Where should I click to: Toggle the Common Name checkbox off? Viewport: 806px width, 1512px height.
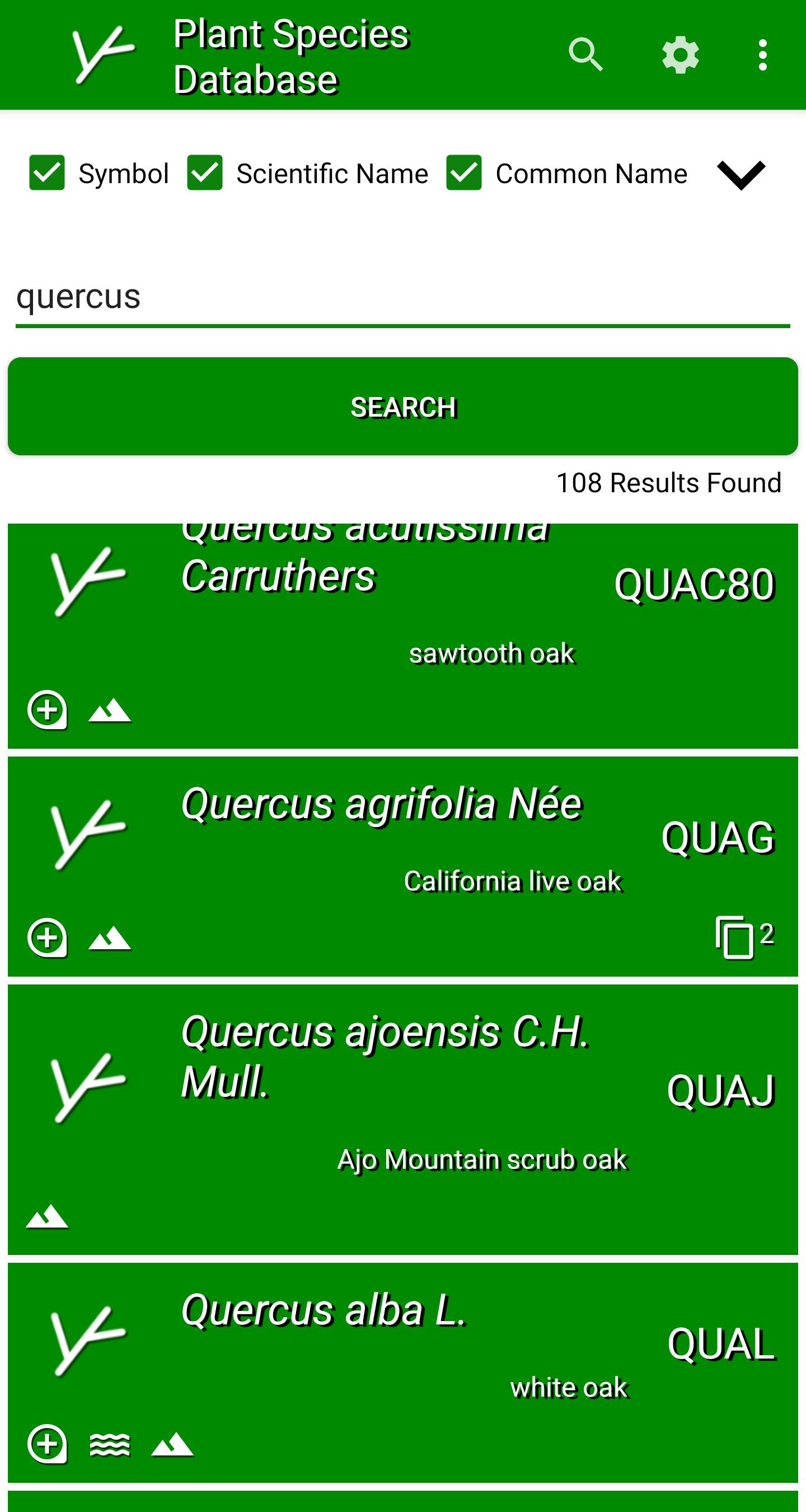coord(463,172)
